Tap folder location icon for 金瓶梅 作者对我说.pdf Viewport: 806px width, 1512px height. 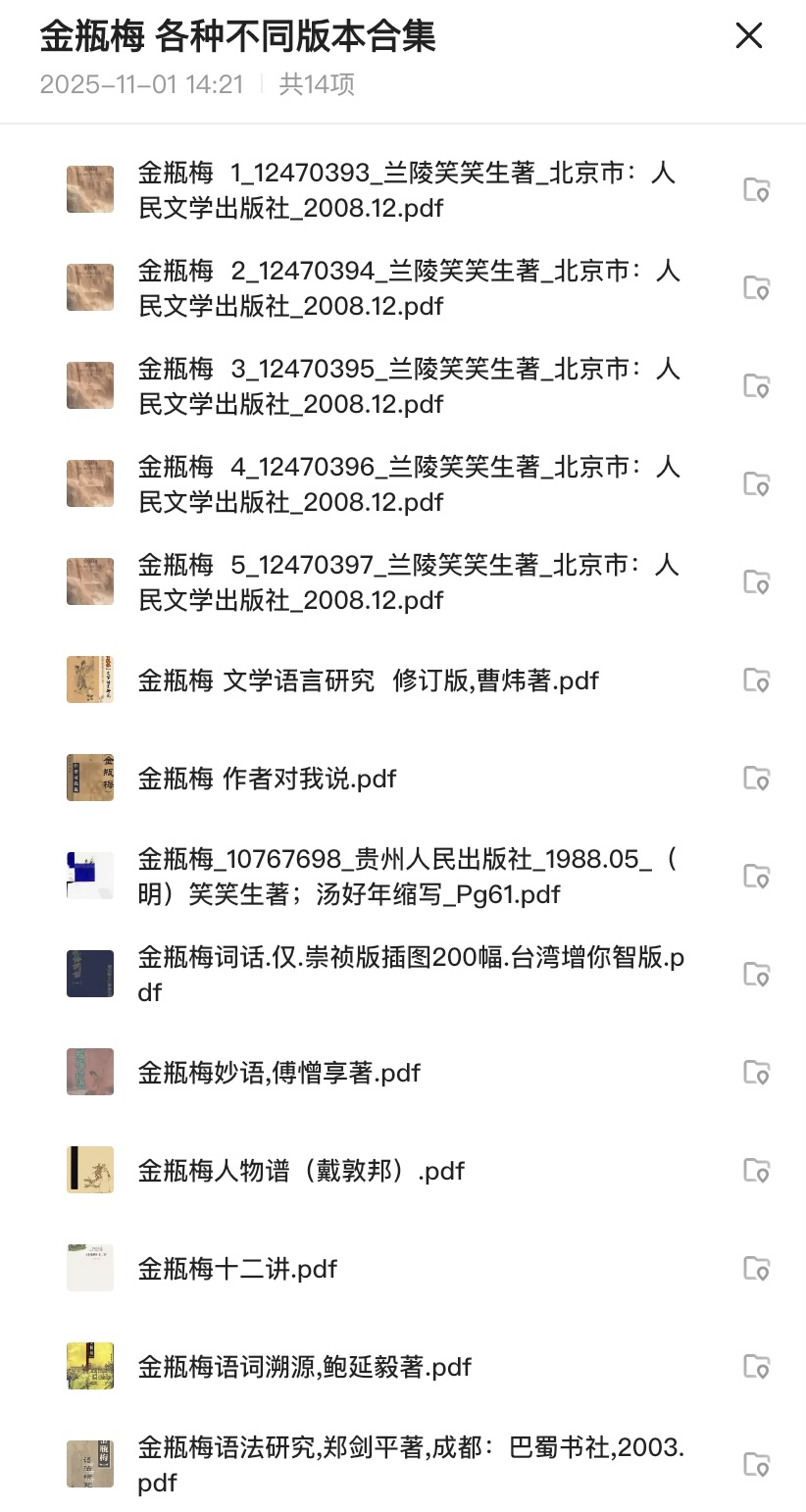click(756, 778)
